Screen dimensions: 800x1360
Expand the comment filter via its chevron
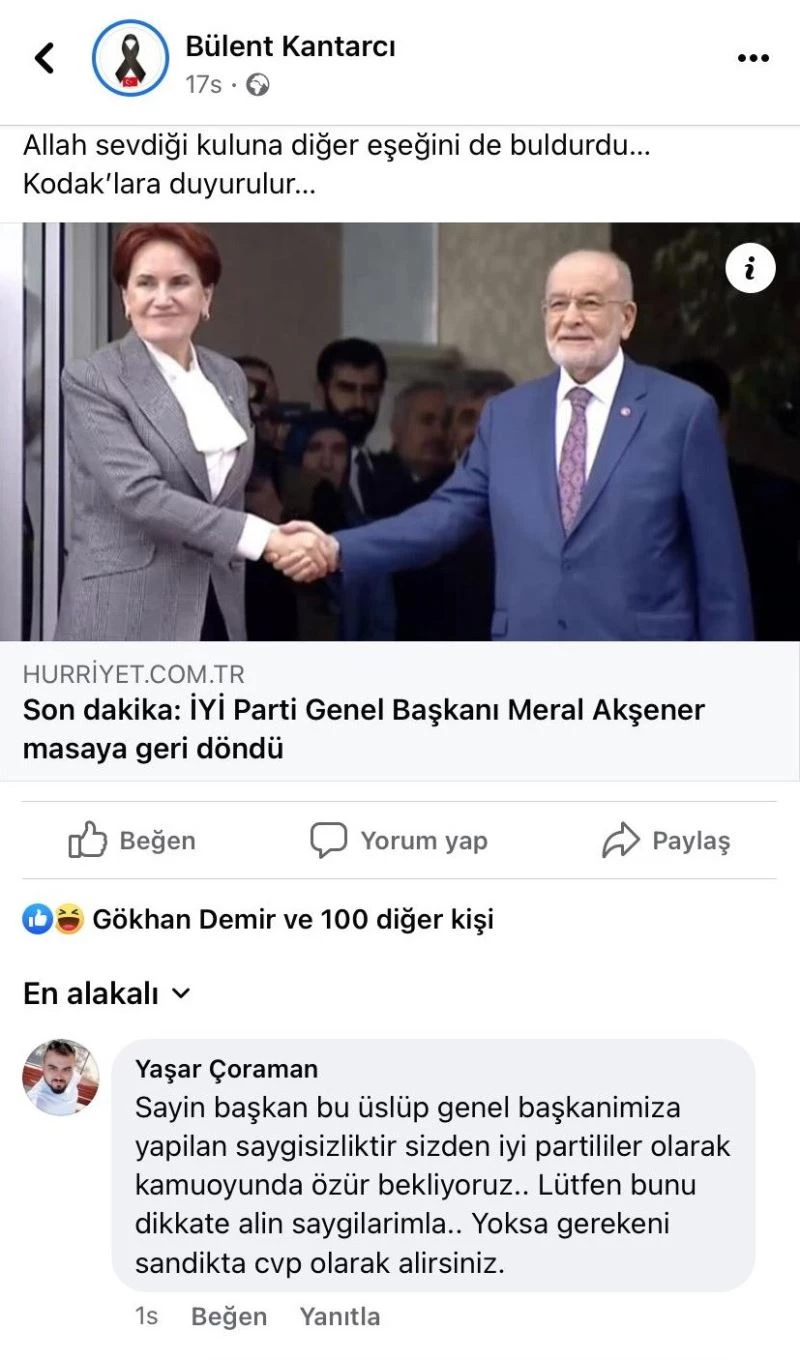pos(179,994)
